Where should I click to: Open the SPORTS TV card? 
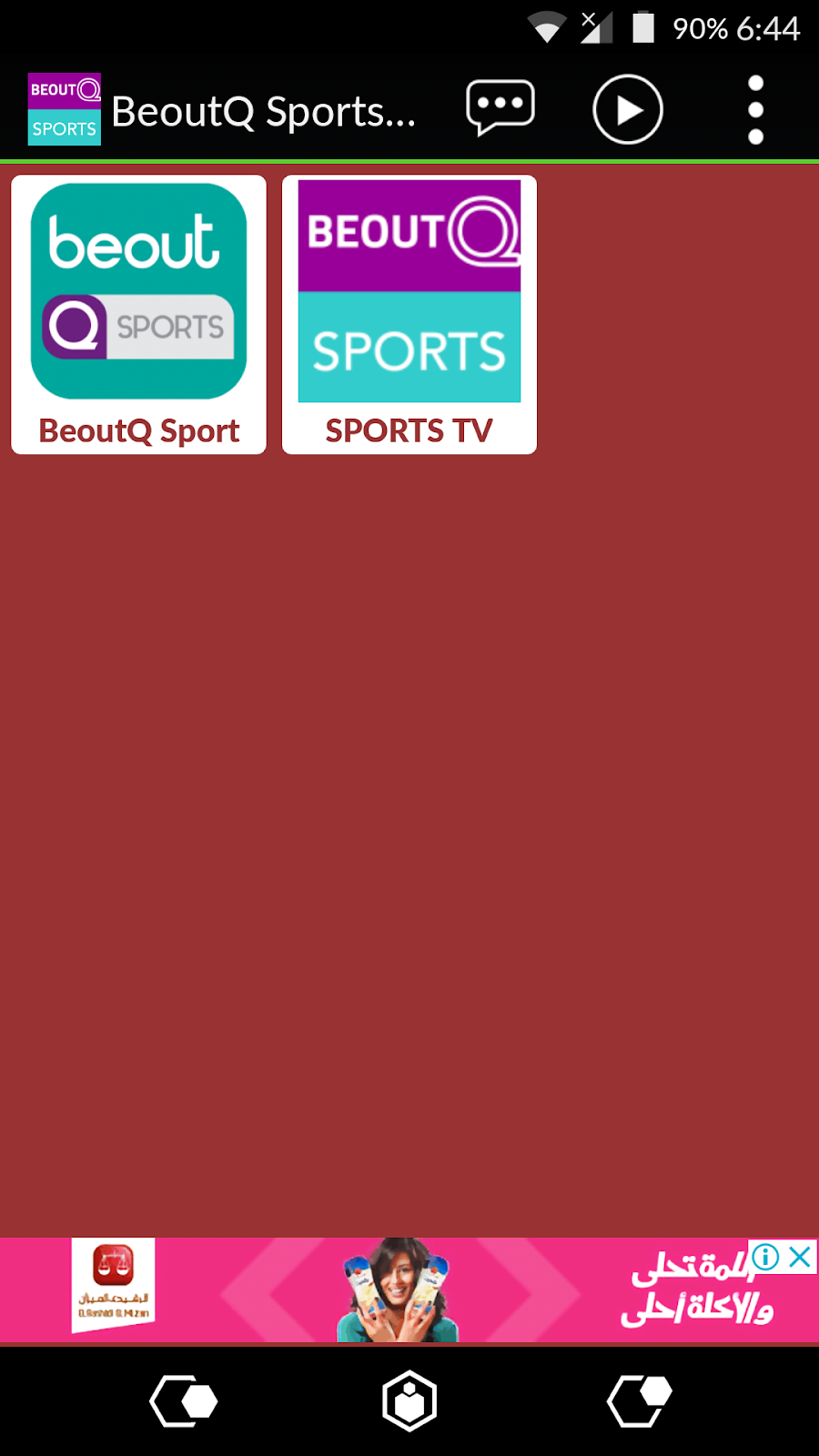click(409, 314)
